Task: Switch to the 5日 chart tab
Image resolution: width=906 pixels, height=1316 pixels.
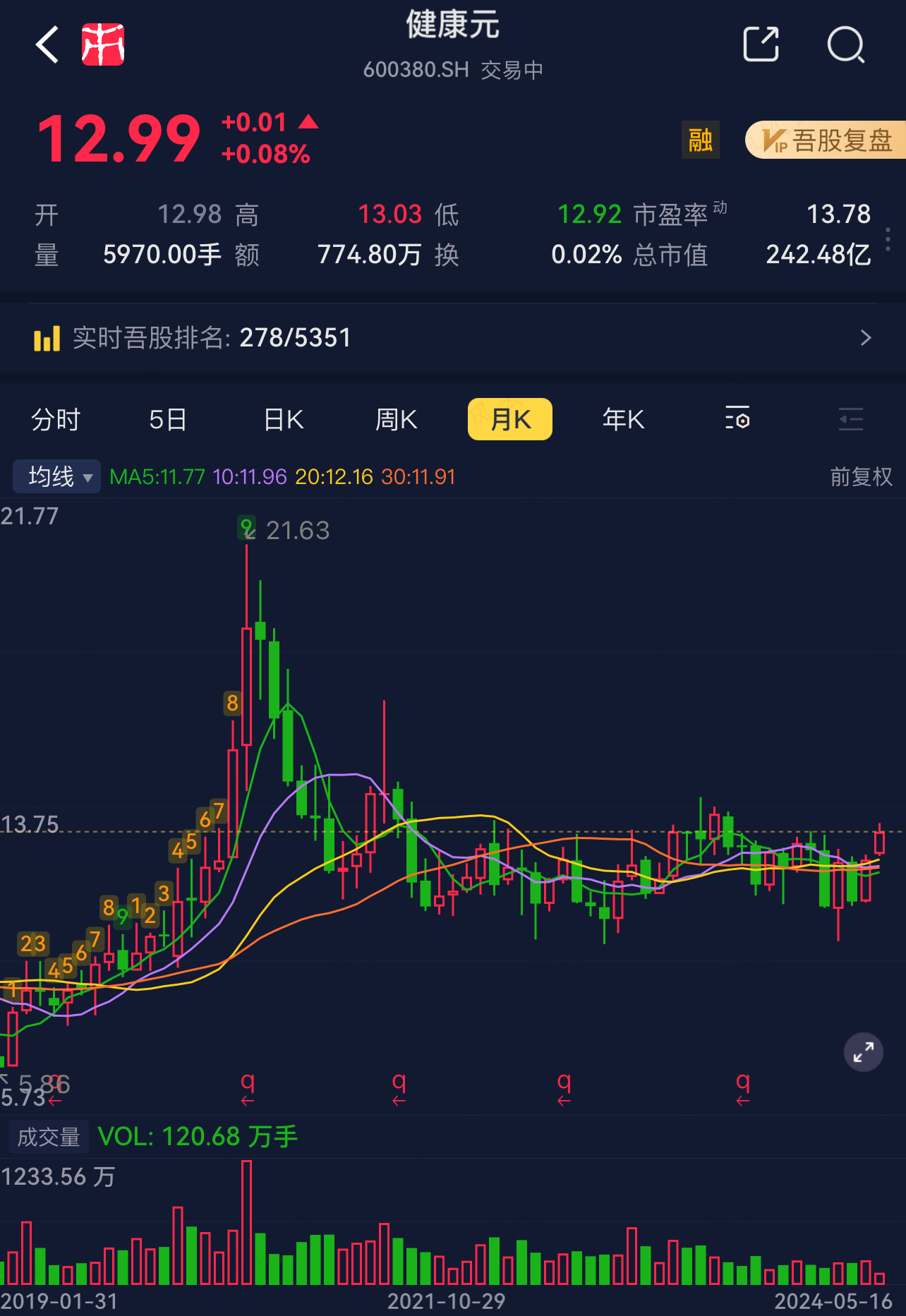Action: 168,420
